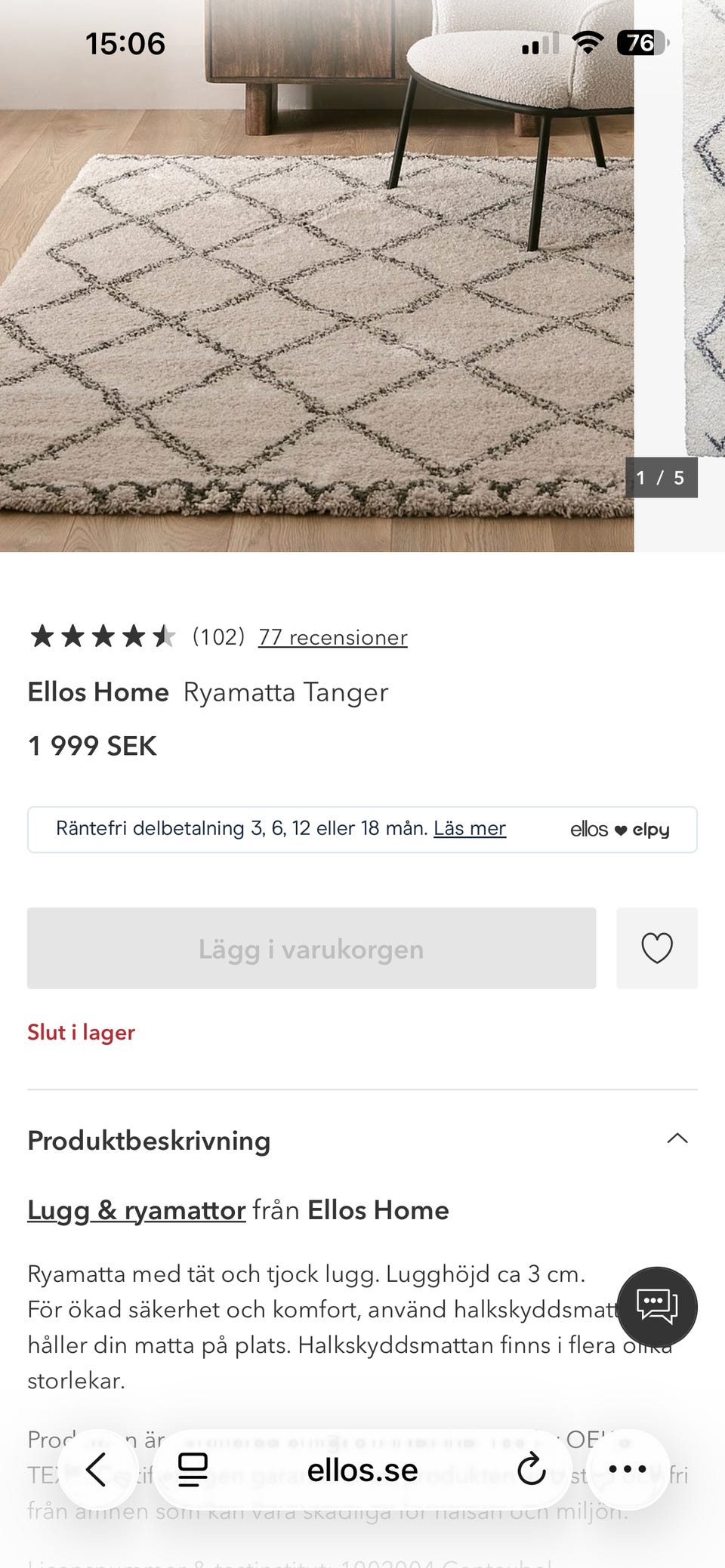725x1568 pixels.
Task: Toggle the wishlist heart for the rug
Action: (656, 948)
